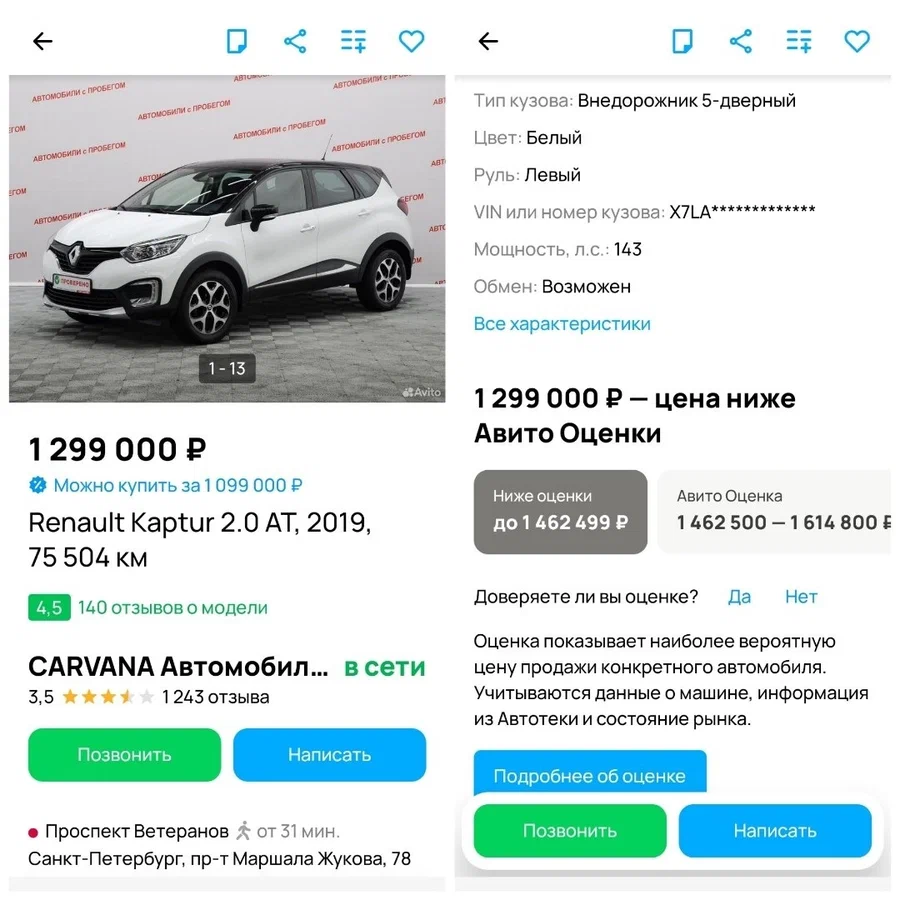Image resolution: width=900 pixels, height=900 pixels.
Task: Tap Написать under the CARVANA seller rating
Action: point(329,755)
